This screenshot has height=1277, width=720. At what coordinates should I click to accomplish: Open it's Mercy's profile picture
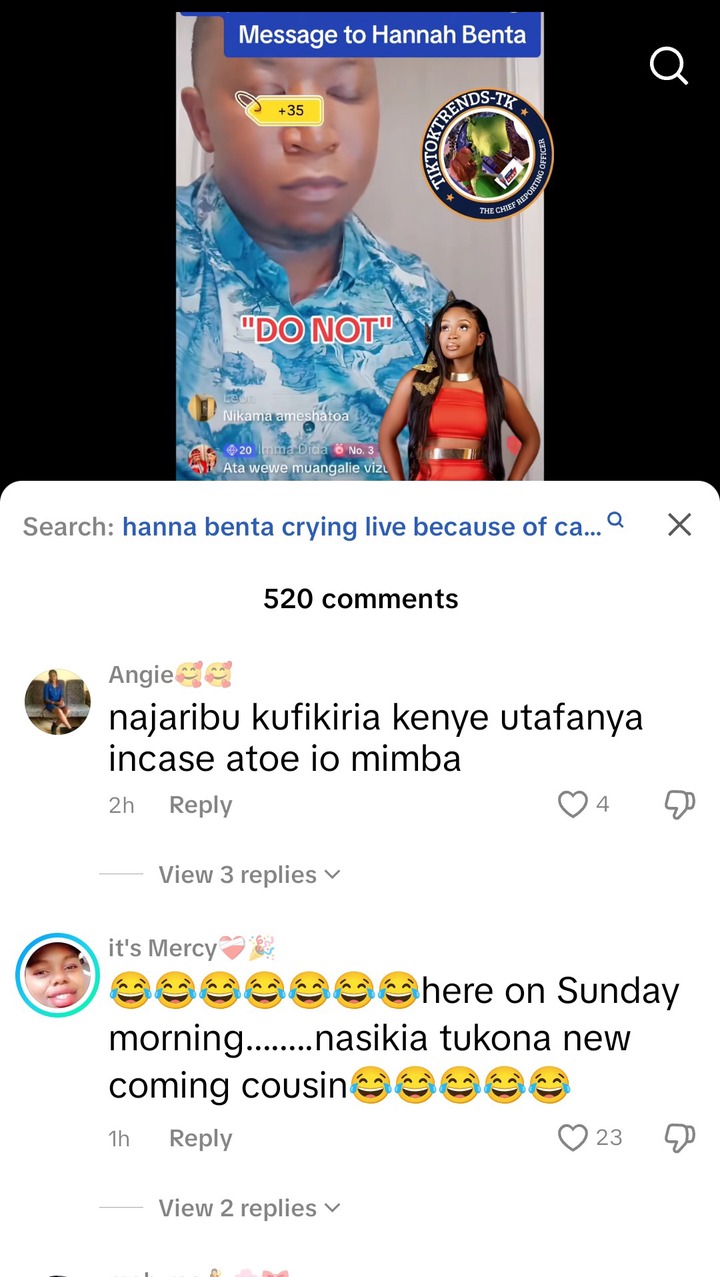coord(58,975)
